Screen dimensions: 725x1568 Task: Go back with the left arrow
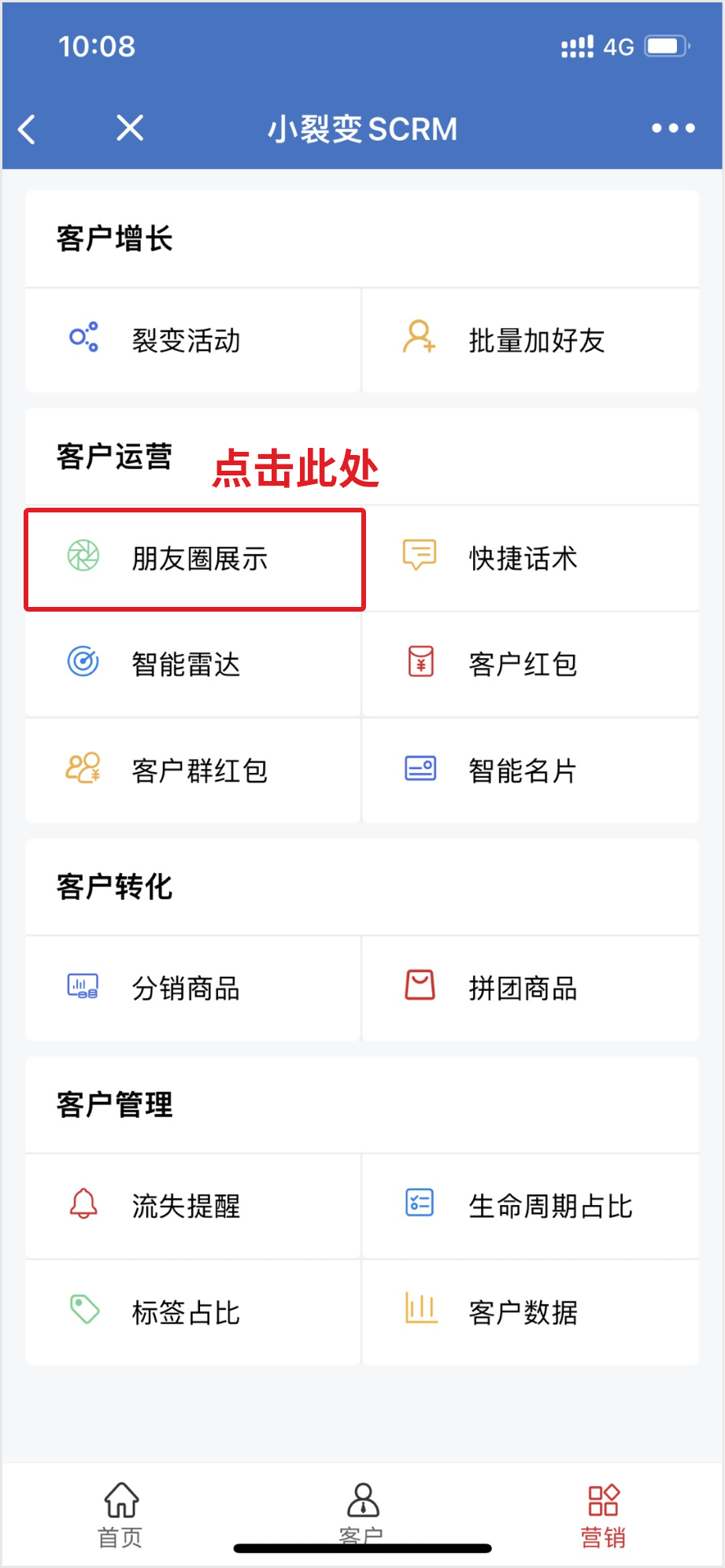point(28,128)
